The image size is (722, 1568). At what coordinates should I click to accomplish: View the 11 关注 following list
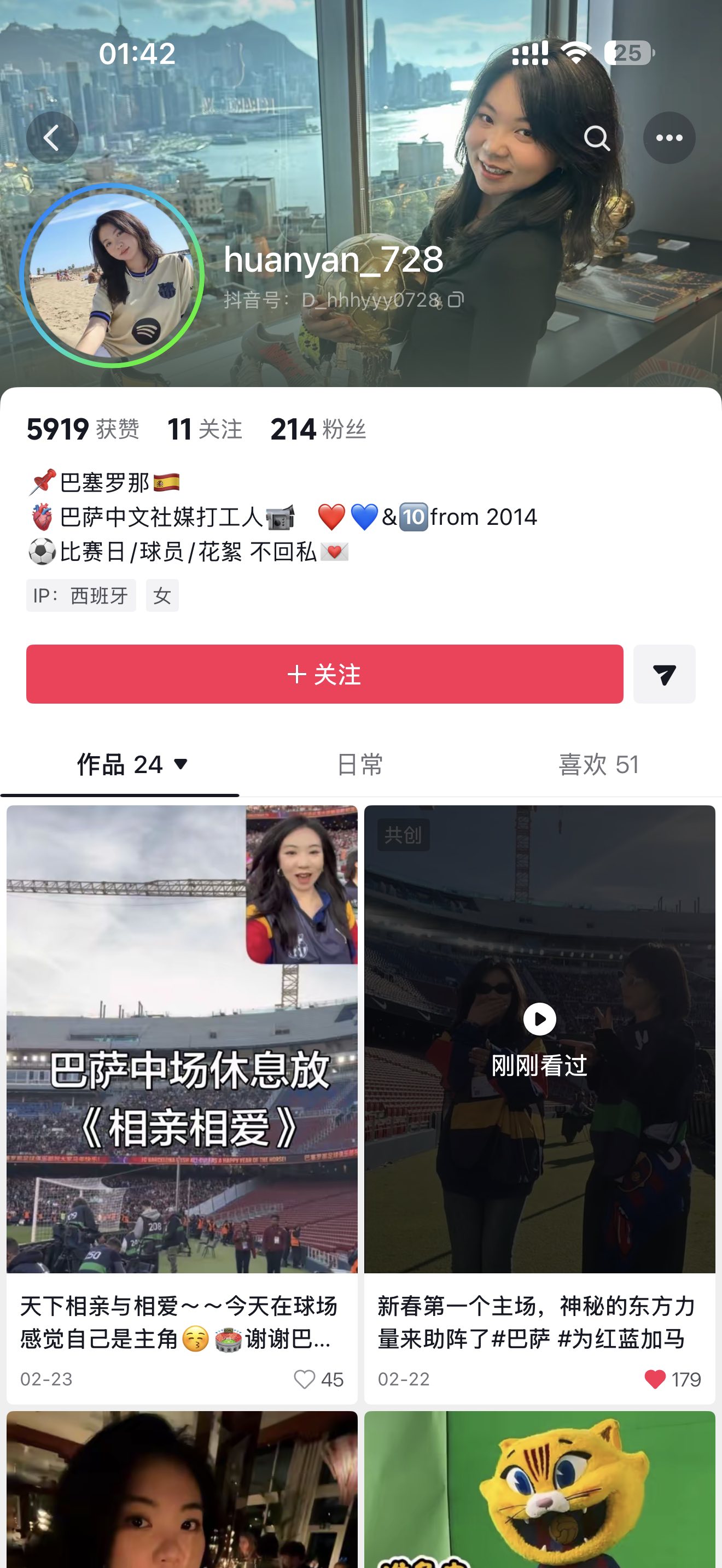click(205, 429)
